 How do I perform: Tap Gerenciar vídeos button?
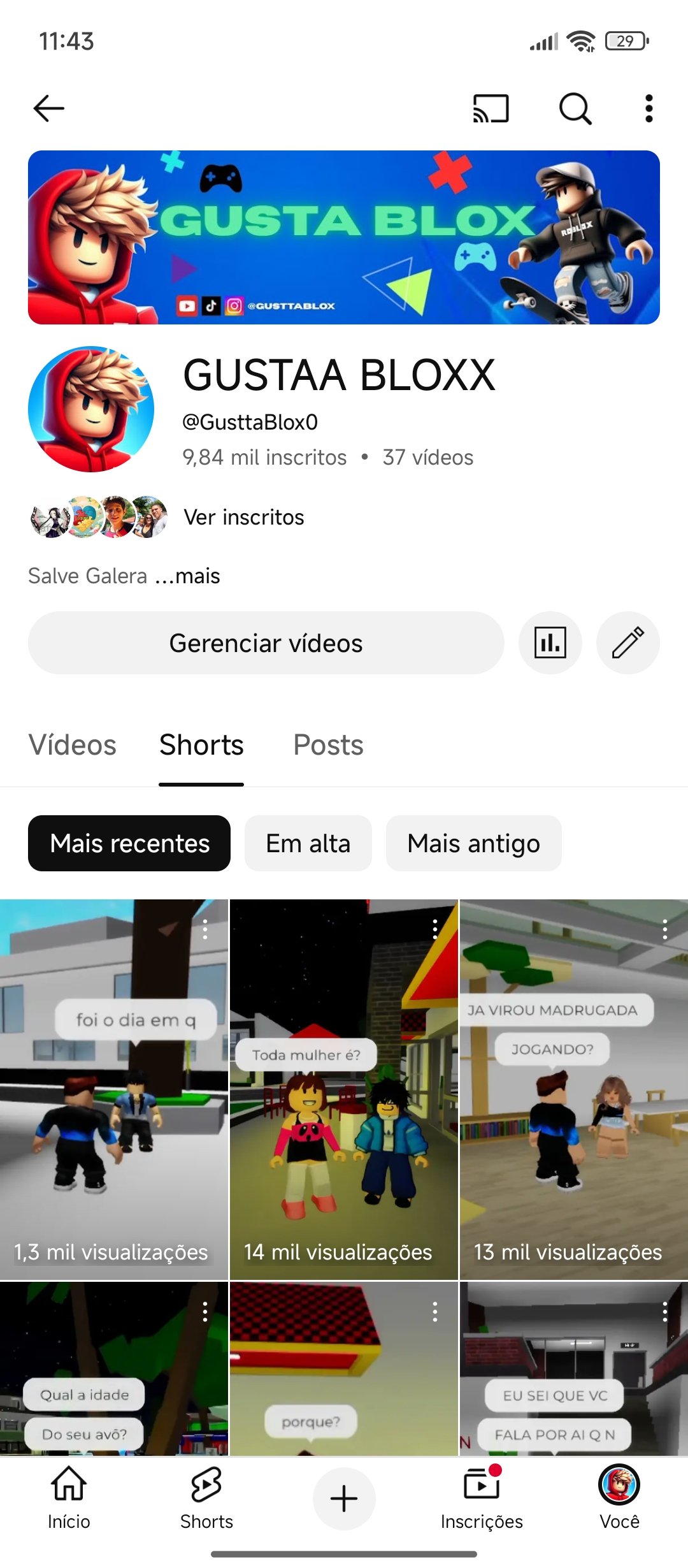click(x=266, y=643)
